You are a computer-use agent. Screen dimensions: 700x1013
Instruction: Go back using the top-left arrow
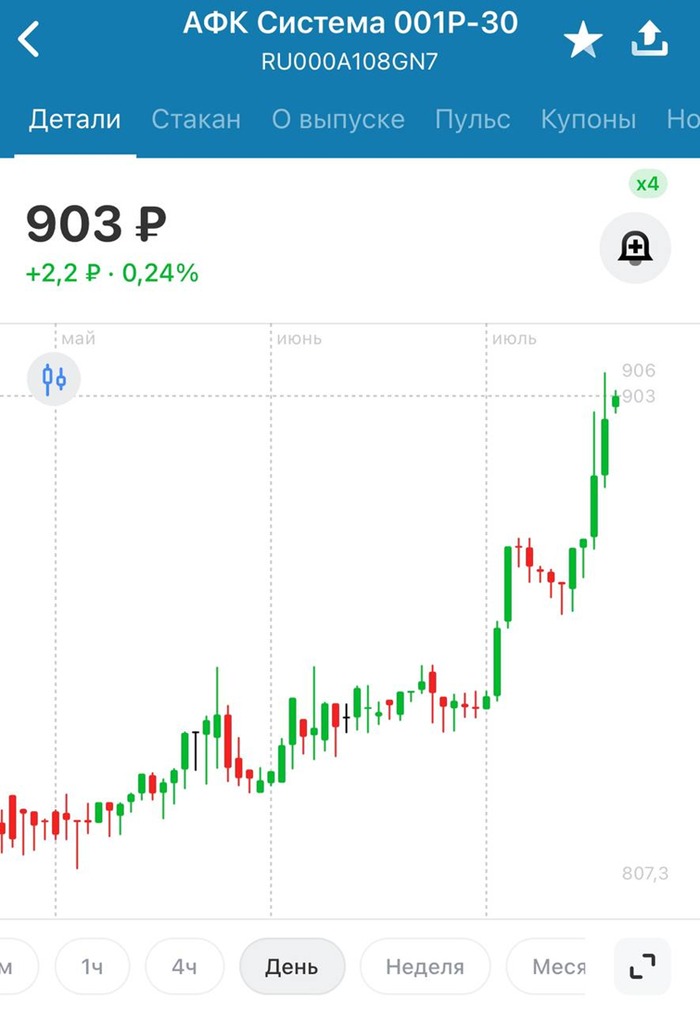click(x=30, y=40)
